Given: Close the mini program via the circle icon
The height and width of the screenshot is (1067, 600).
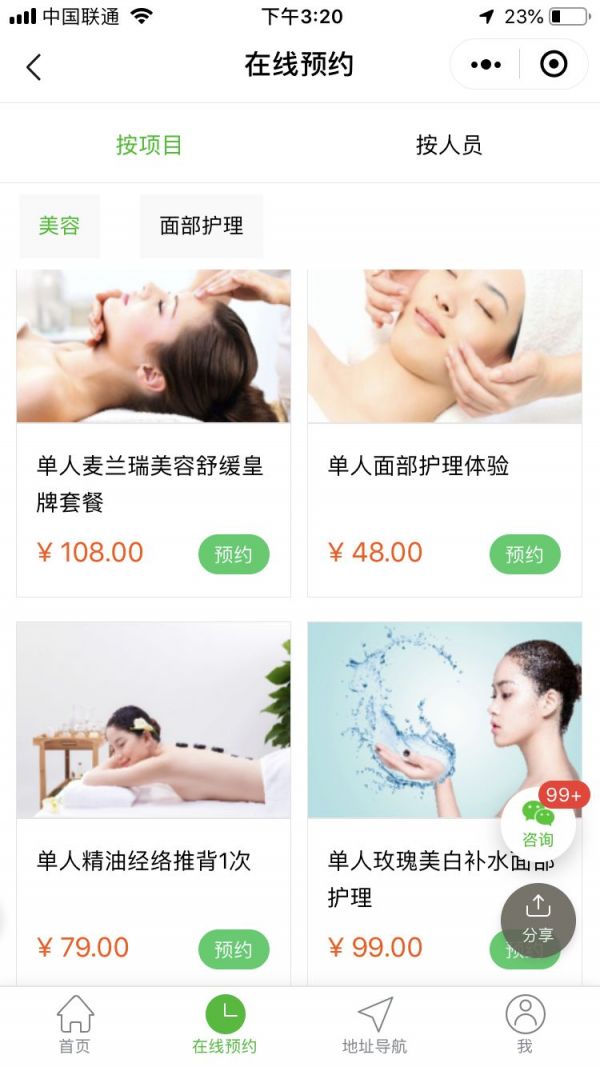Looking at the screenshot, I should pos(553,65).
